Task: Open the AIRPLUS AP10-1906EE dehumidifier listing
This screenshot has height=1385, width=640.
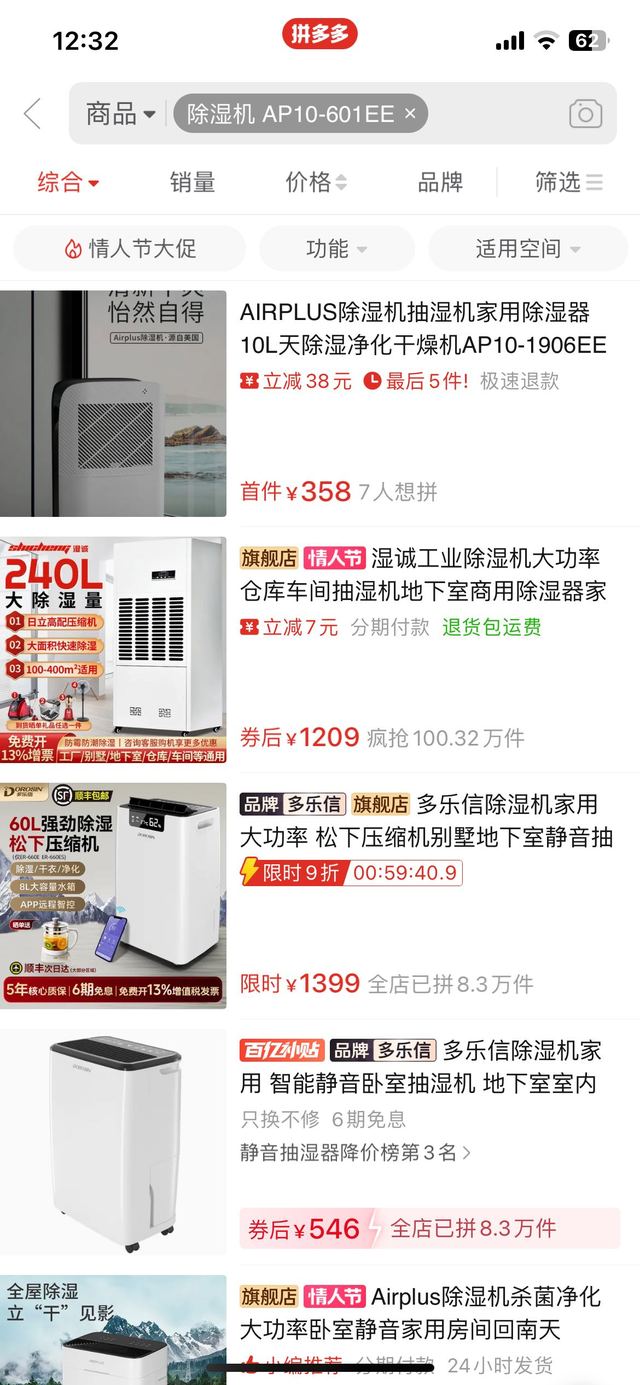Action: click(x=422, y=329)
